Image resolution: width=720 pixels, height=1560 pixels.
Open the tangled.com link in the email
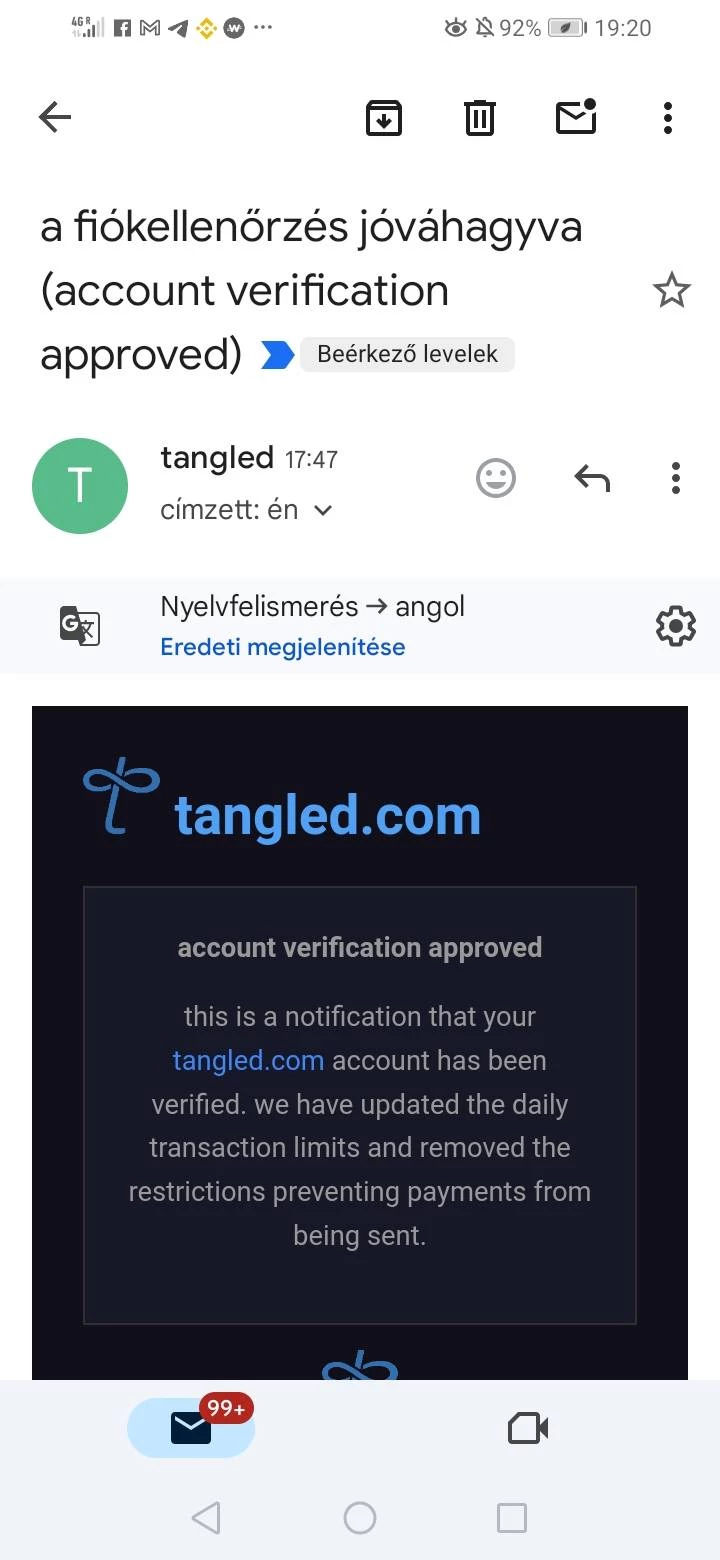[x=248, y=1060]
